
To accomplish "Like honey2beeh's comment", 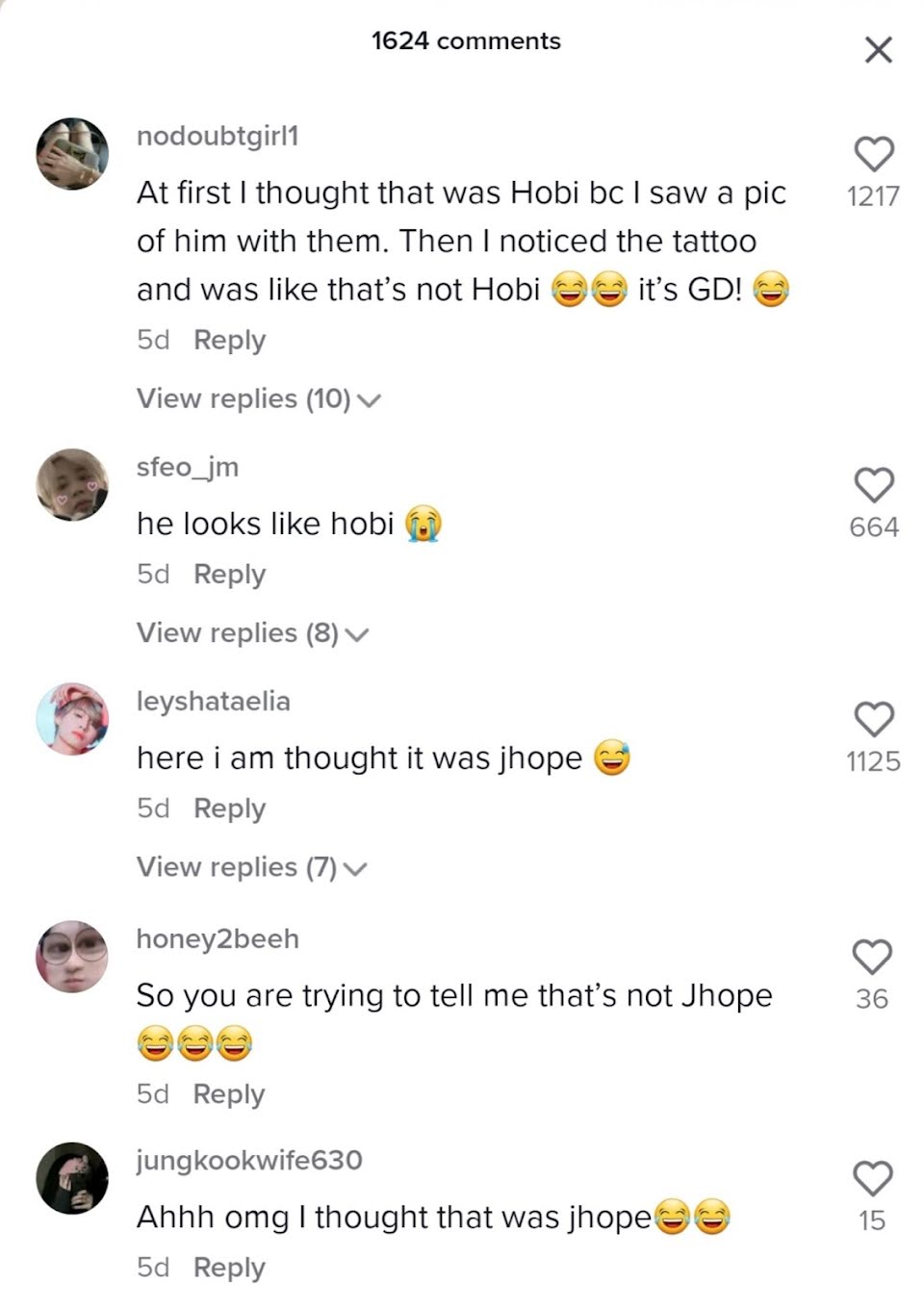I will [872, 957].
